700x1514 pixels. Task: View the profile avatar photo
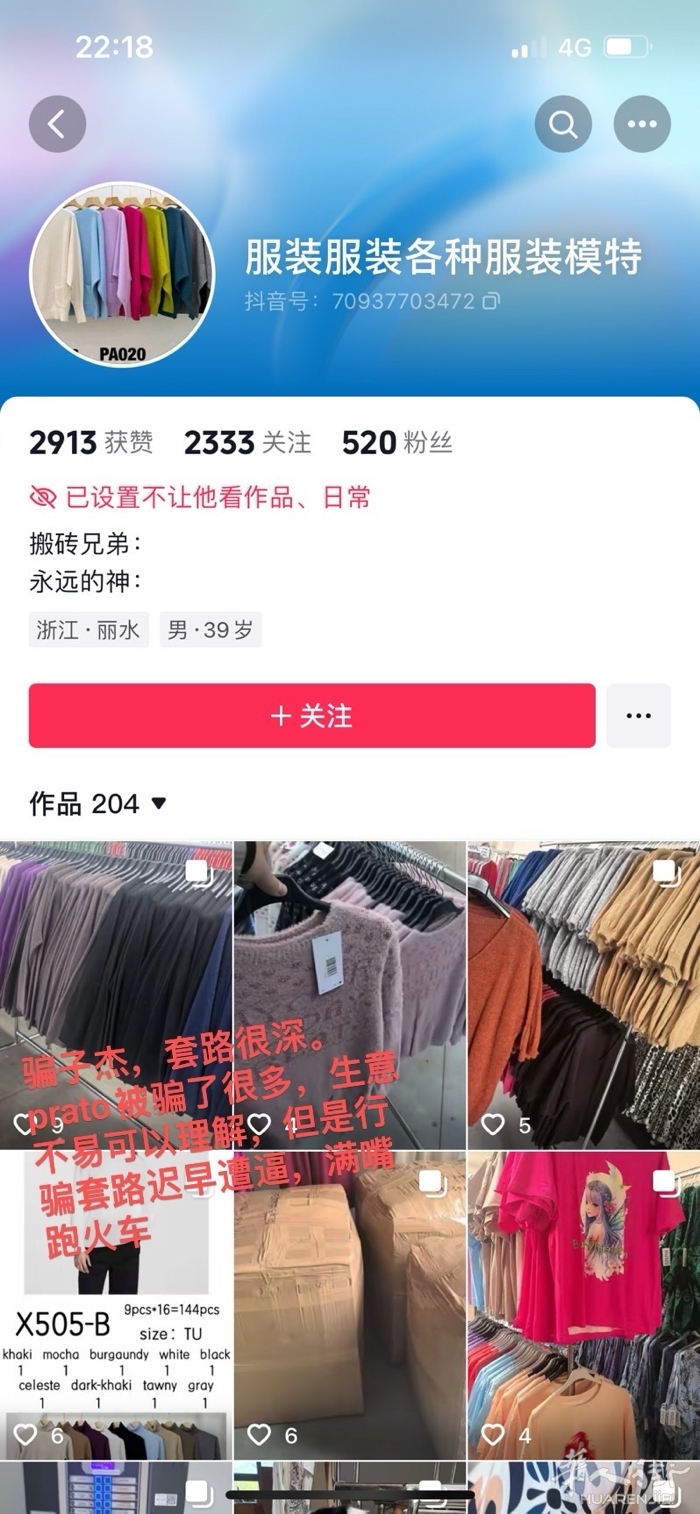click(122, 275)
